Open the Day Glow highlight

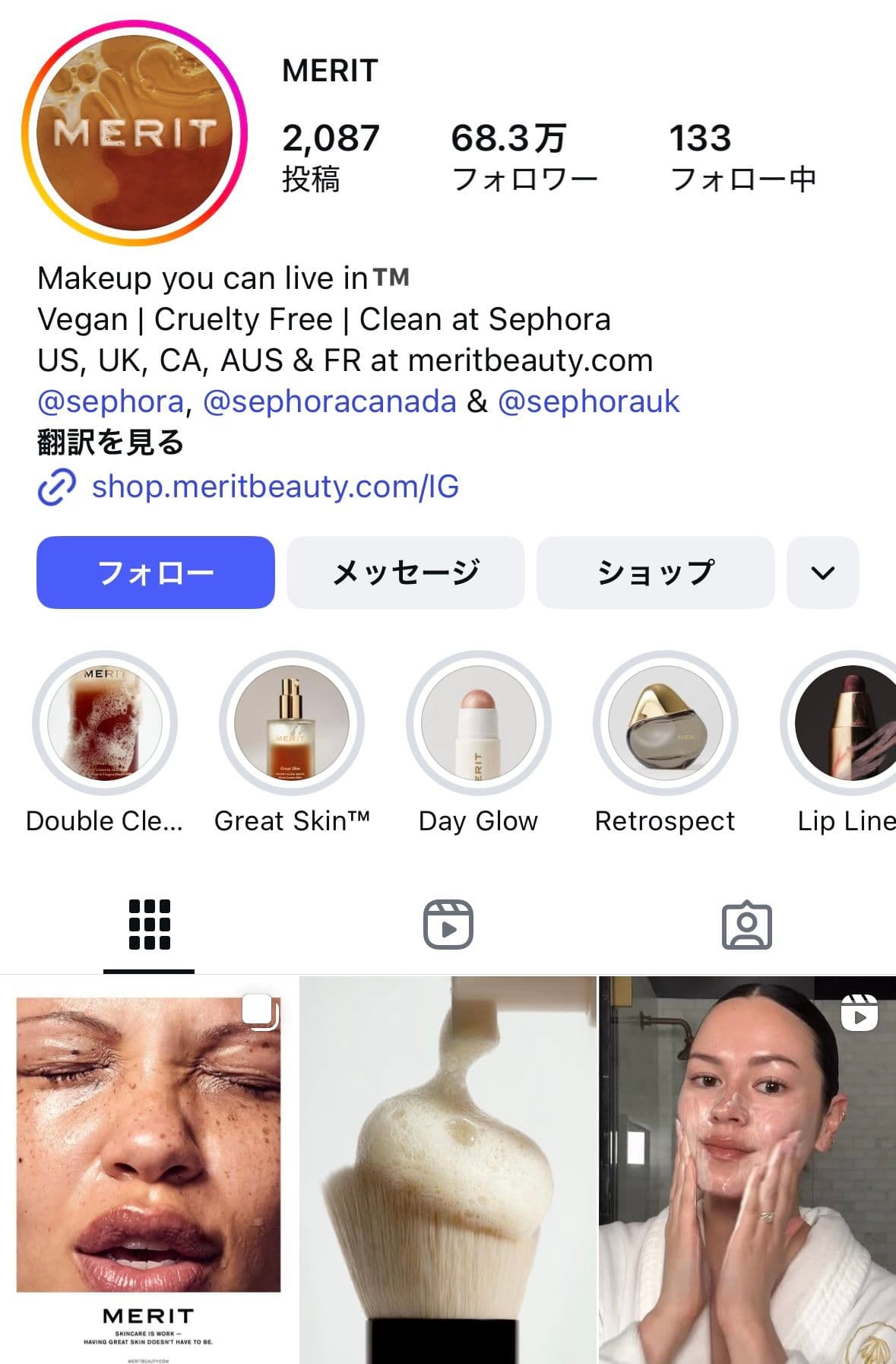(x=478, y=723)
